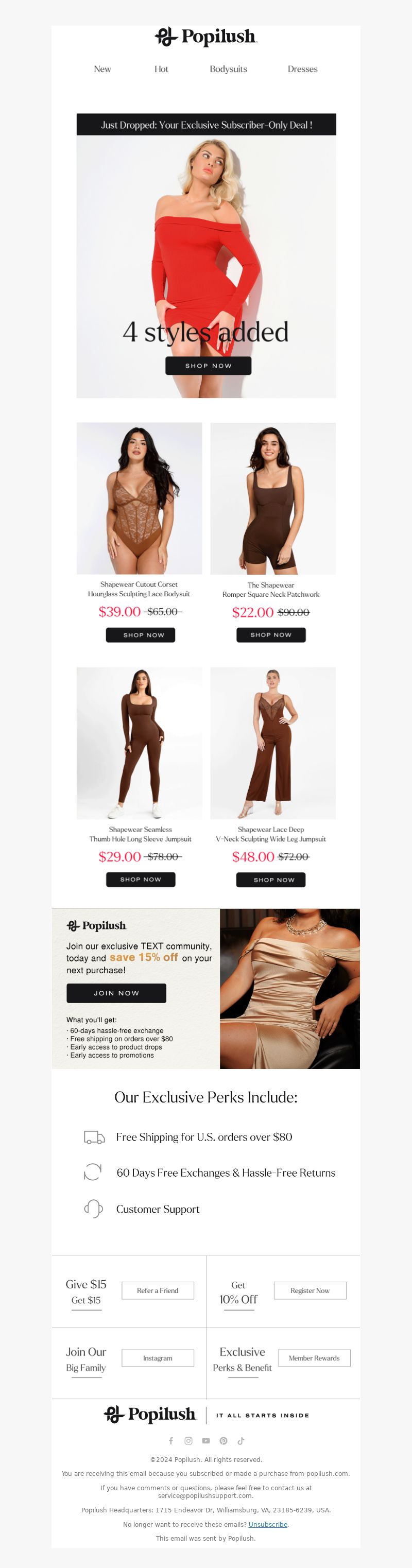Shop the Thumb Hole Long Sleeve Jumpsuit
The height and width of the screenshot is (1568, 412).
pyautogui.click(x=141, y=880)
